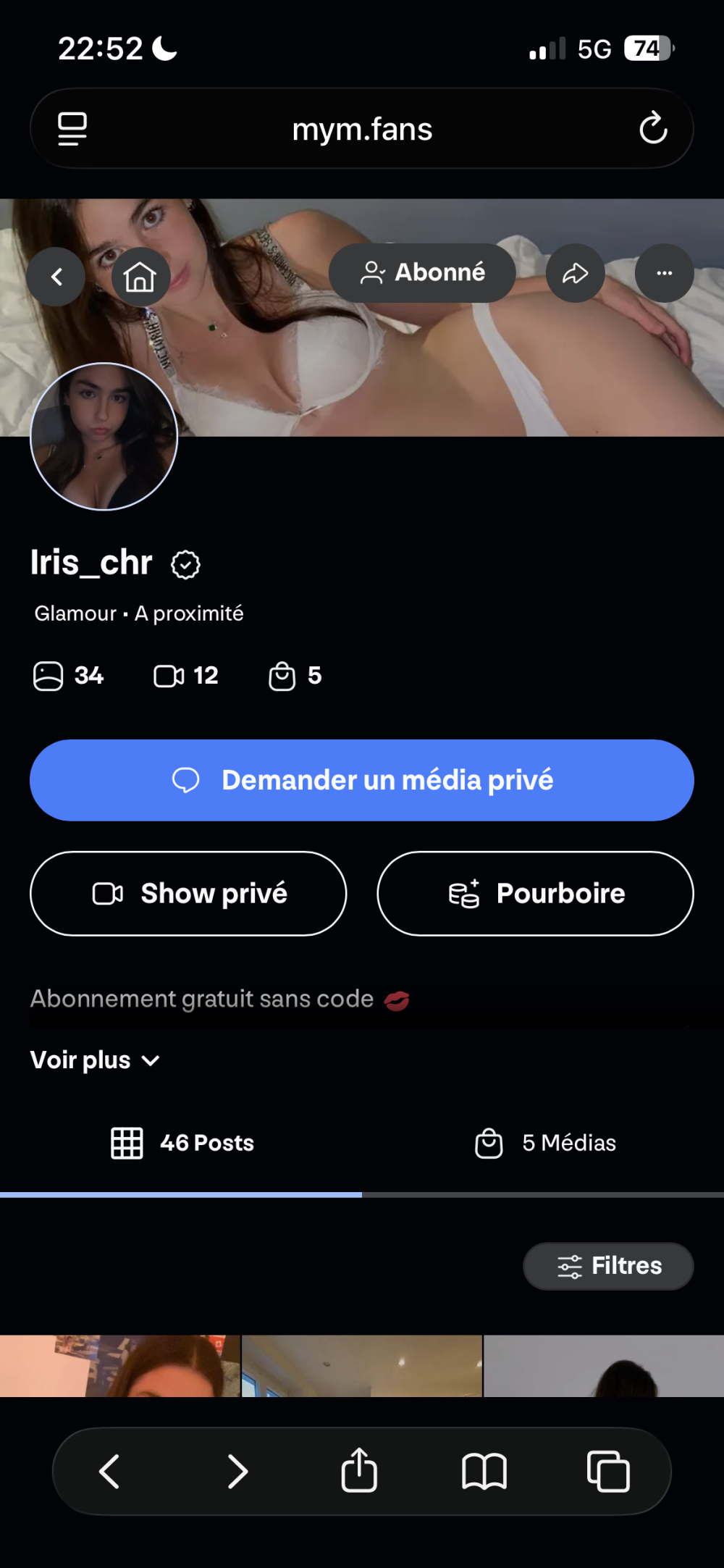
Task: Open the home icon on the profile
Action: point(140,276)
